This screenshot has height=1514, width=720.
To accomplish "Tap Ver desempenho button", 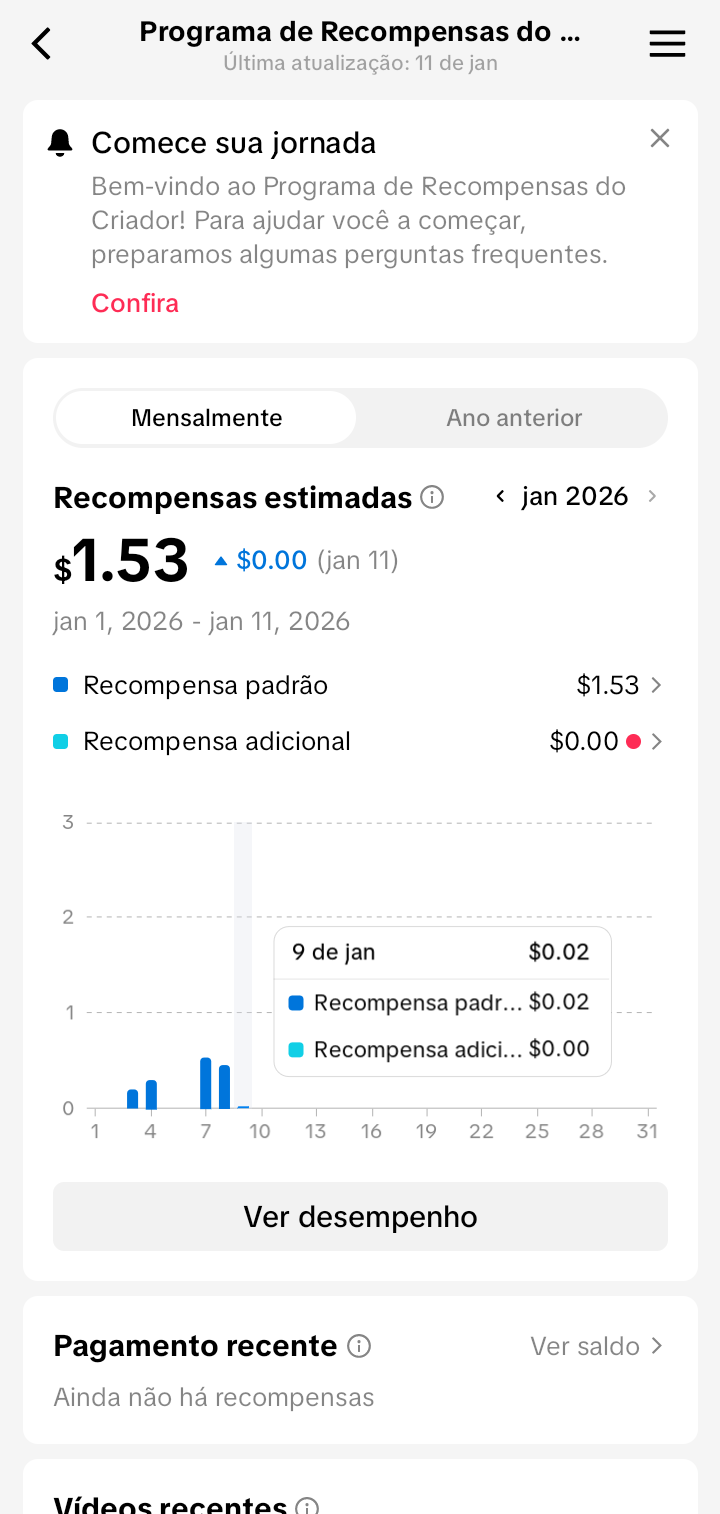I will pyautogui.click(x=360, y=1217).
